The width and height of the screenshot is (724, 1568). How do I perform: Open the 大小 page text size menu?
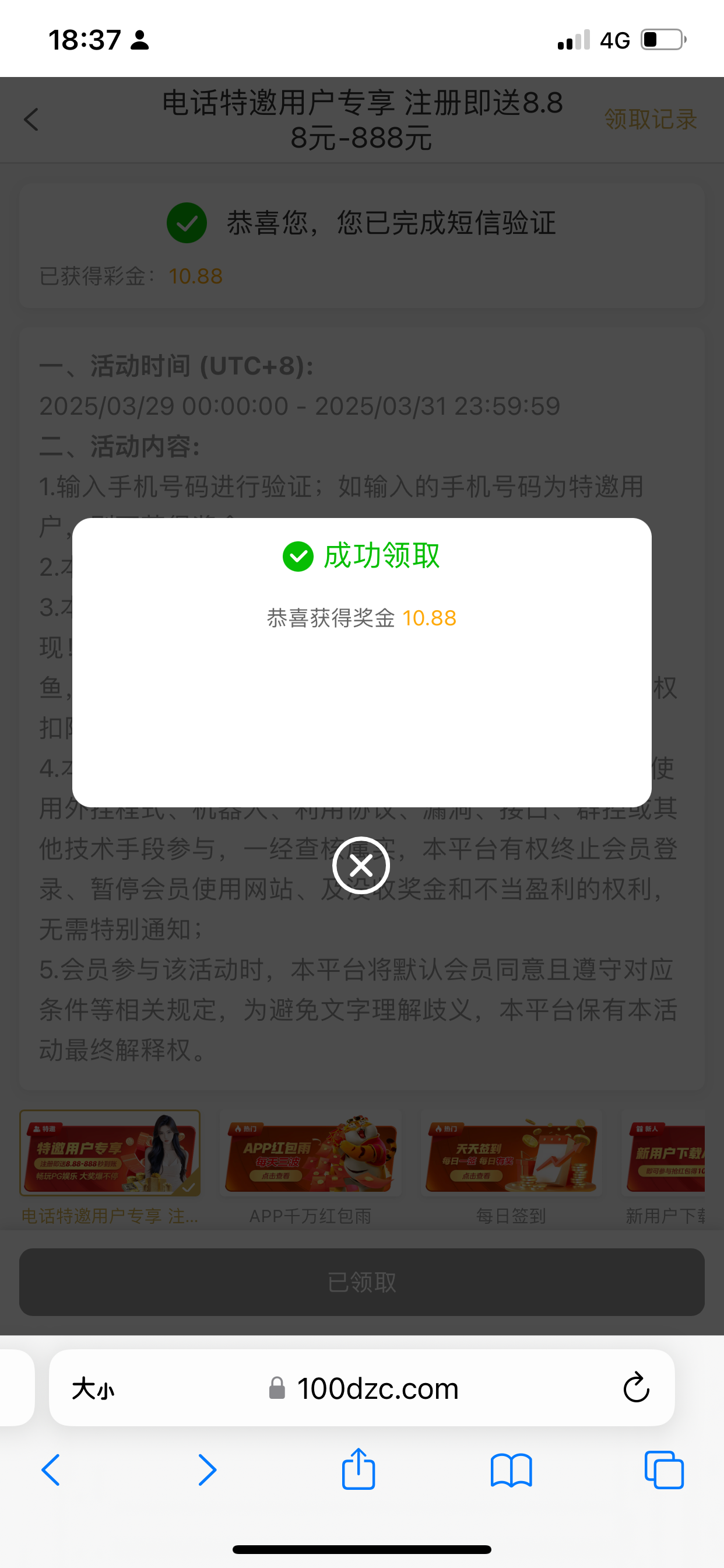[93, 1389]
